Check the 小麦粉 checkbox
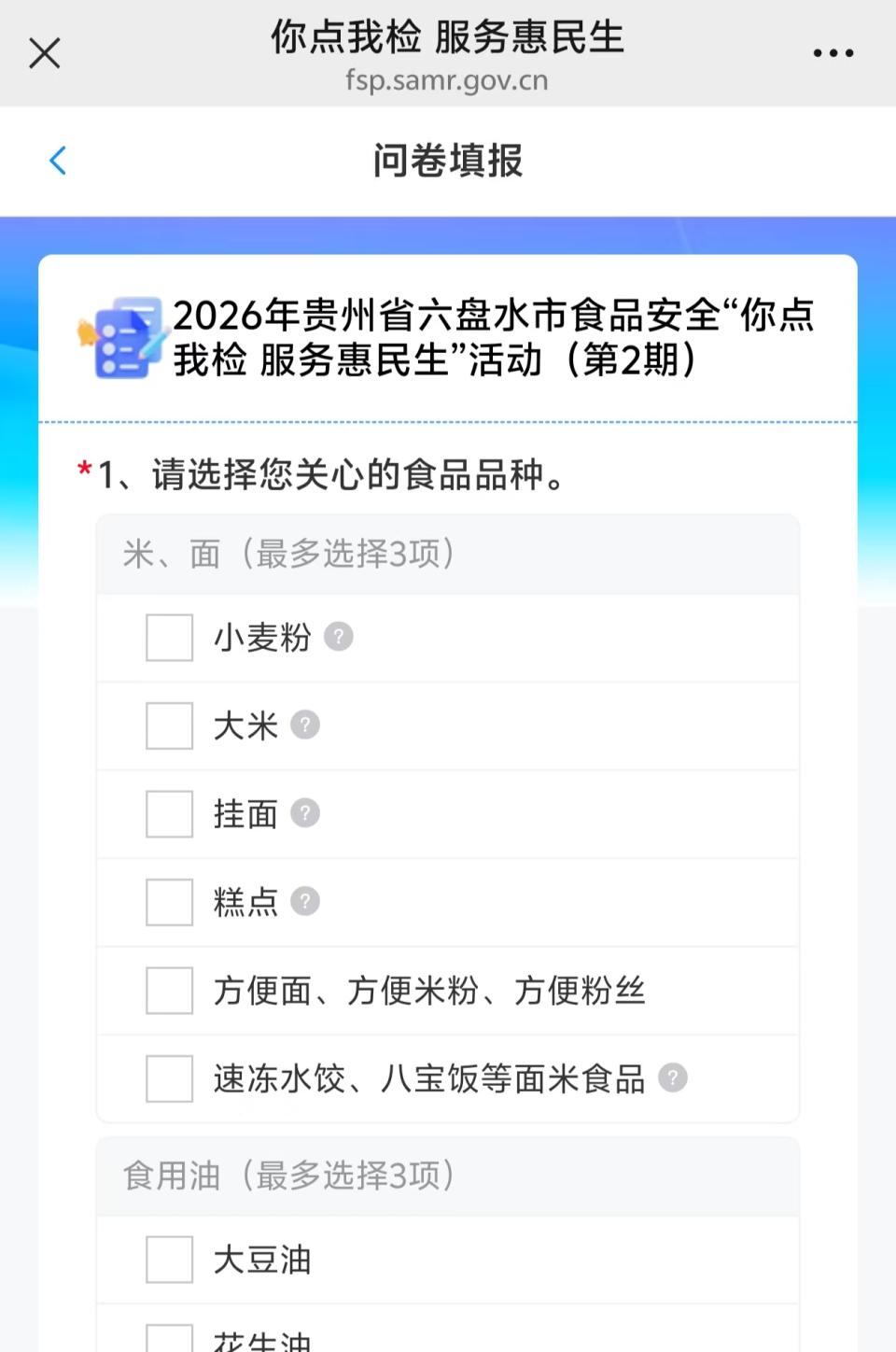896x1352 pixels. [168, 638]
